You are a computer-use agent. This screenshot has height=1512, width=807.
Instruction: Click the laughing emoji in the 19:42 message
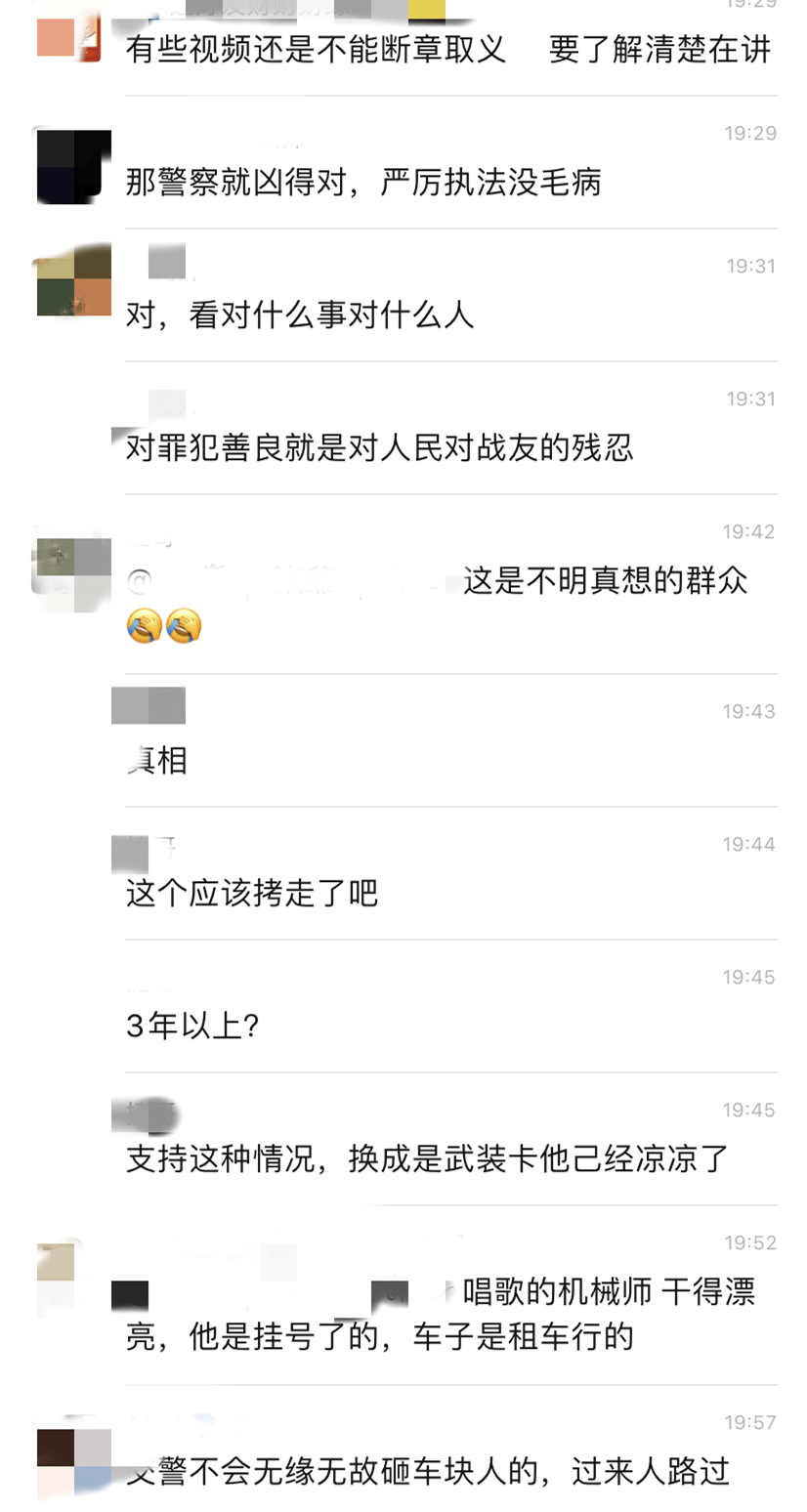[143, 626]
